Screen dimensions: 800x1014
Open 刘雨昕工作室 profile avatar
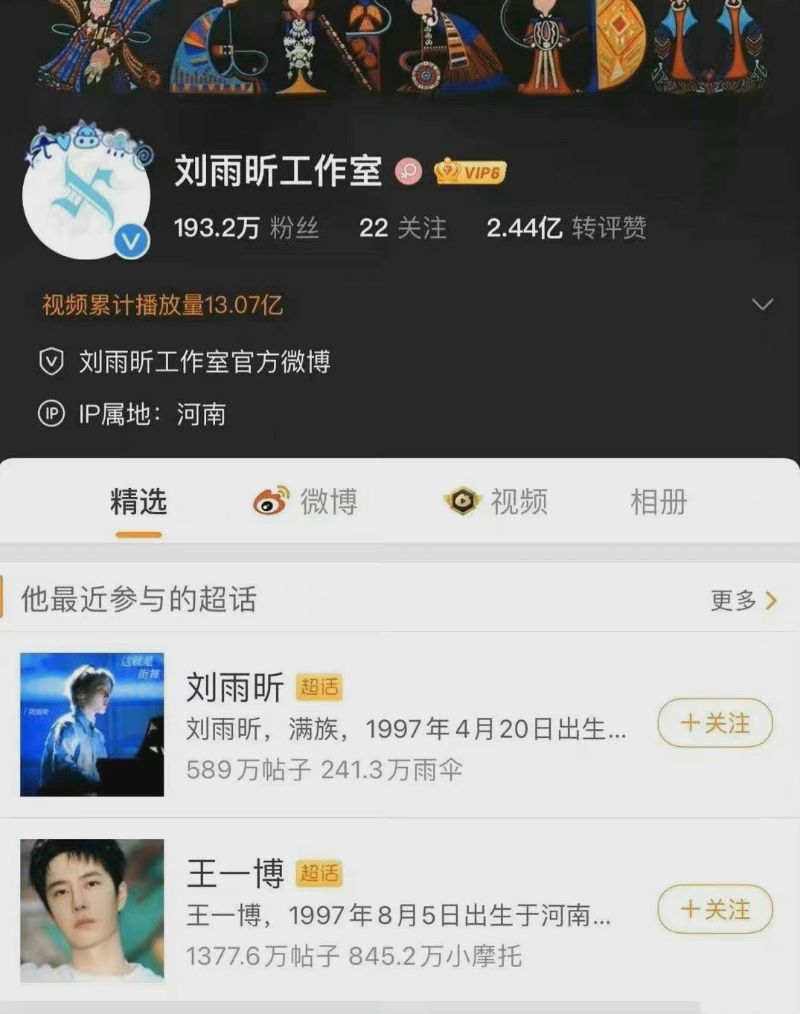pos(86,192)
